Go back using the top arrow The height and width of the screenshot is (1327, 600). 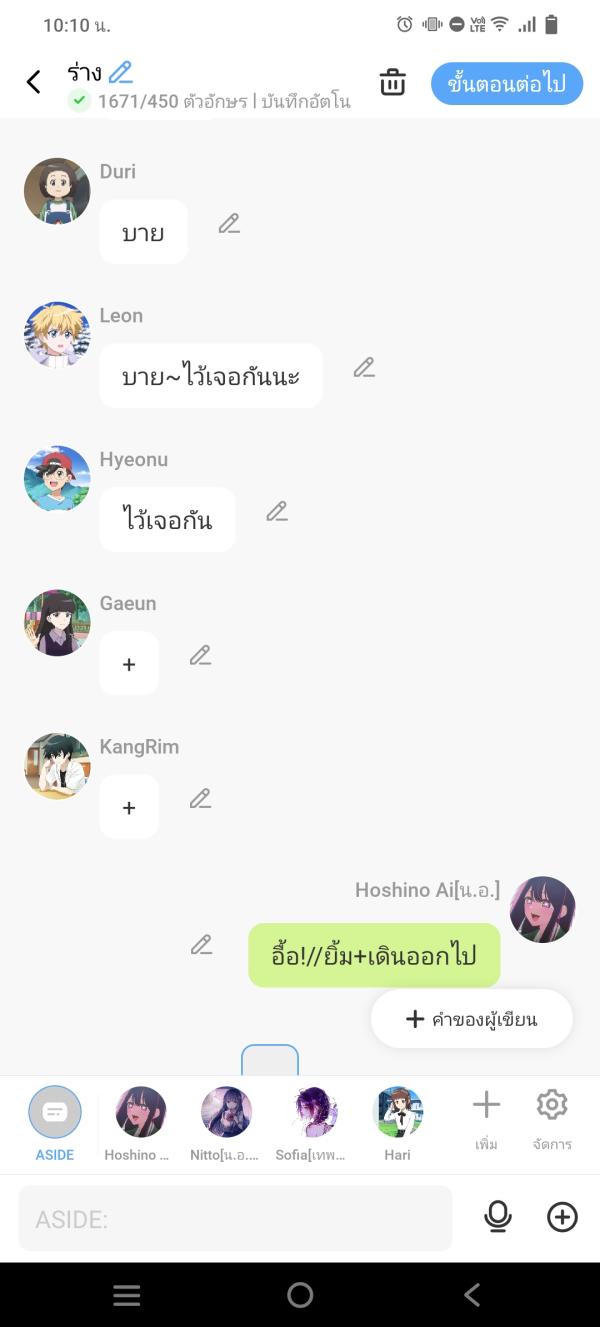(x=34, y=82)
